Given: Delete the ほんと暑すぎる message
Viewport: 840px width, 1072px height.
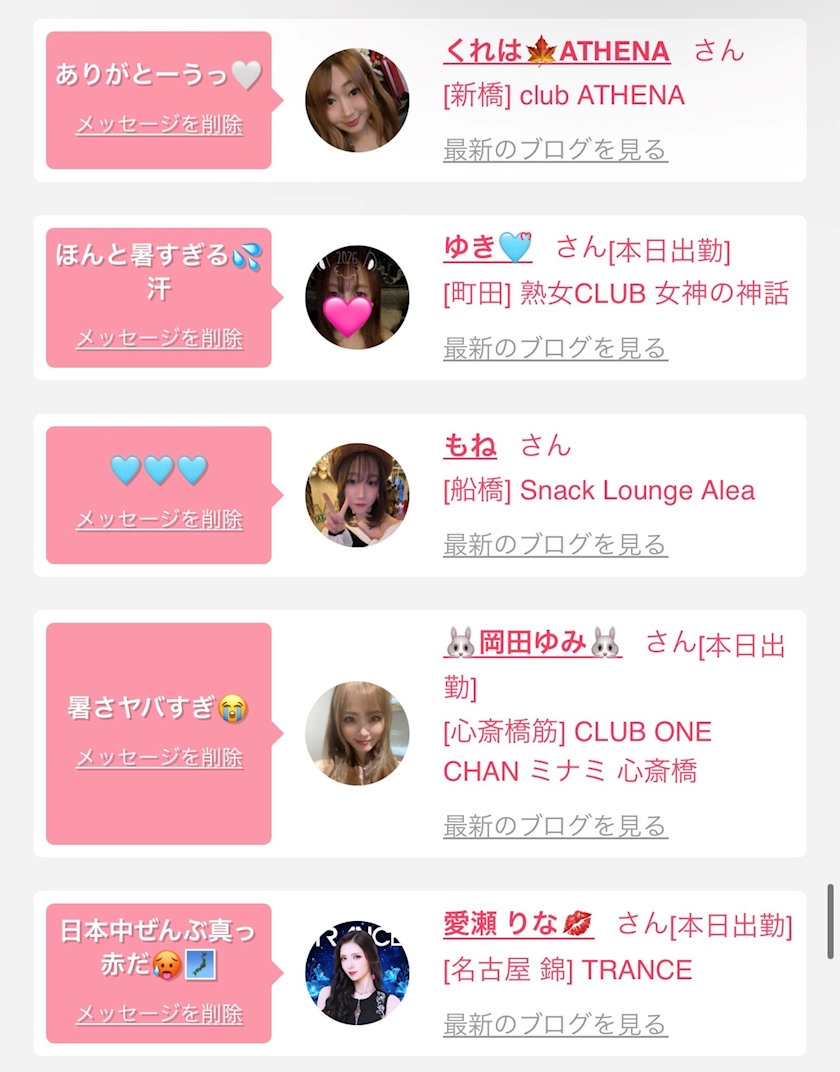Looking at the screenshot, I should [x=159, y=338].
